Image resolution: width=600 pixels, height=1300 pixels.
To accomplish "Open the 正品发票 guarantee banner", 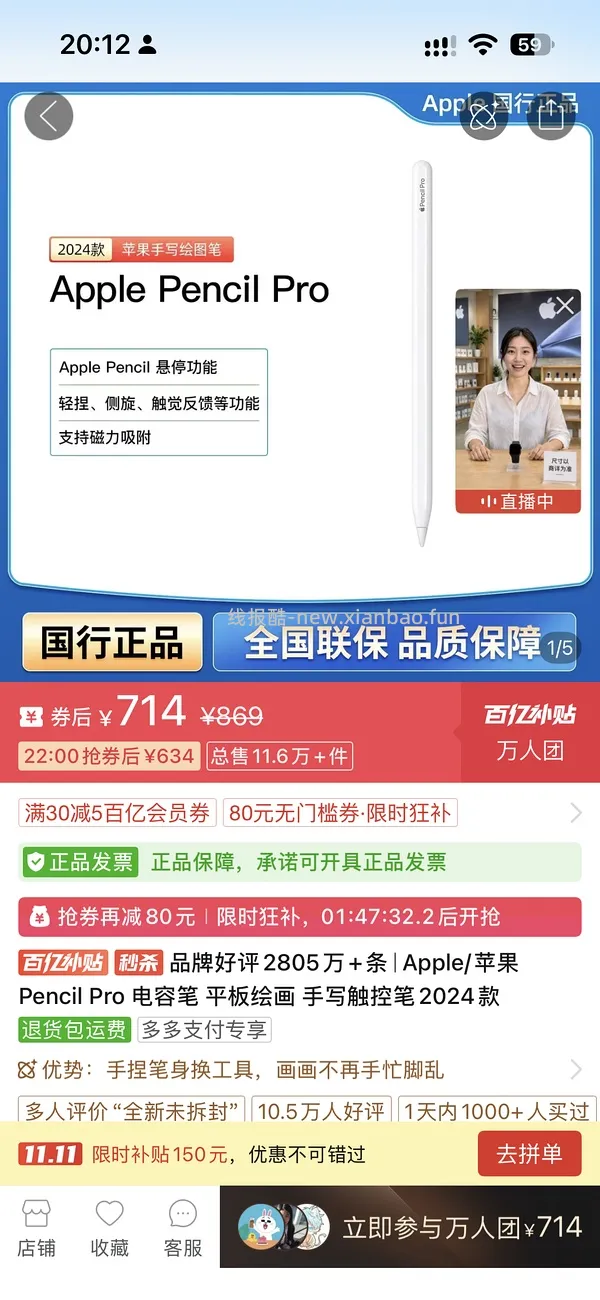I will 300,862.
